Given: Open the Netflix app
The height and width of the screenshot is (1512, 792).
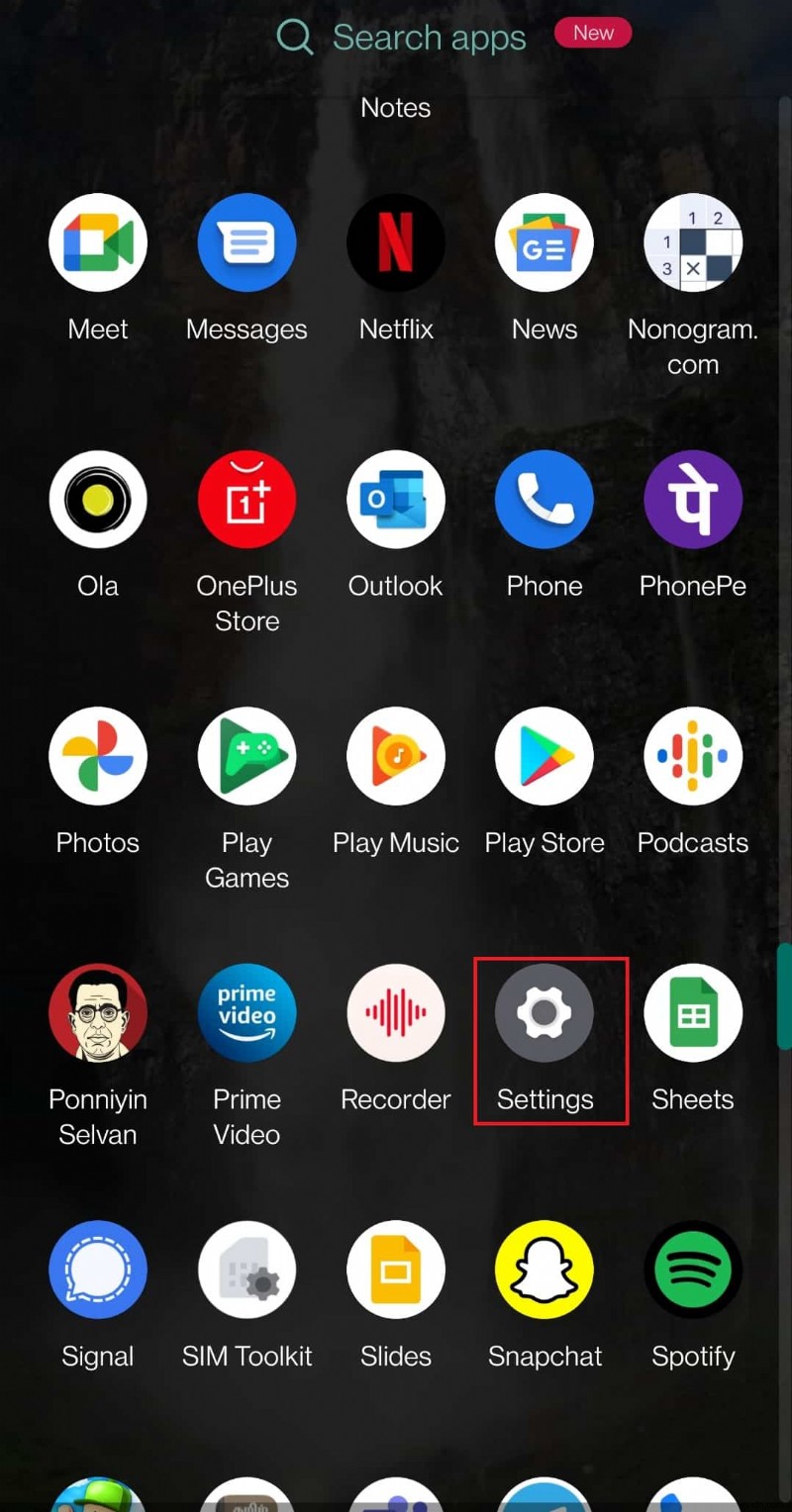Looking at the screenshot, I should click(396, 242).
